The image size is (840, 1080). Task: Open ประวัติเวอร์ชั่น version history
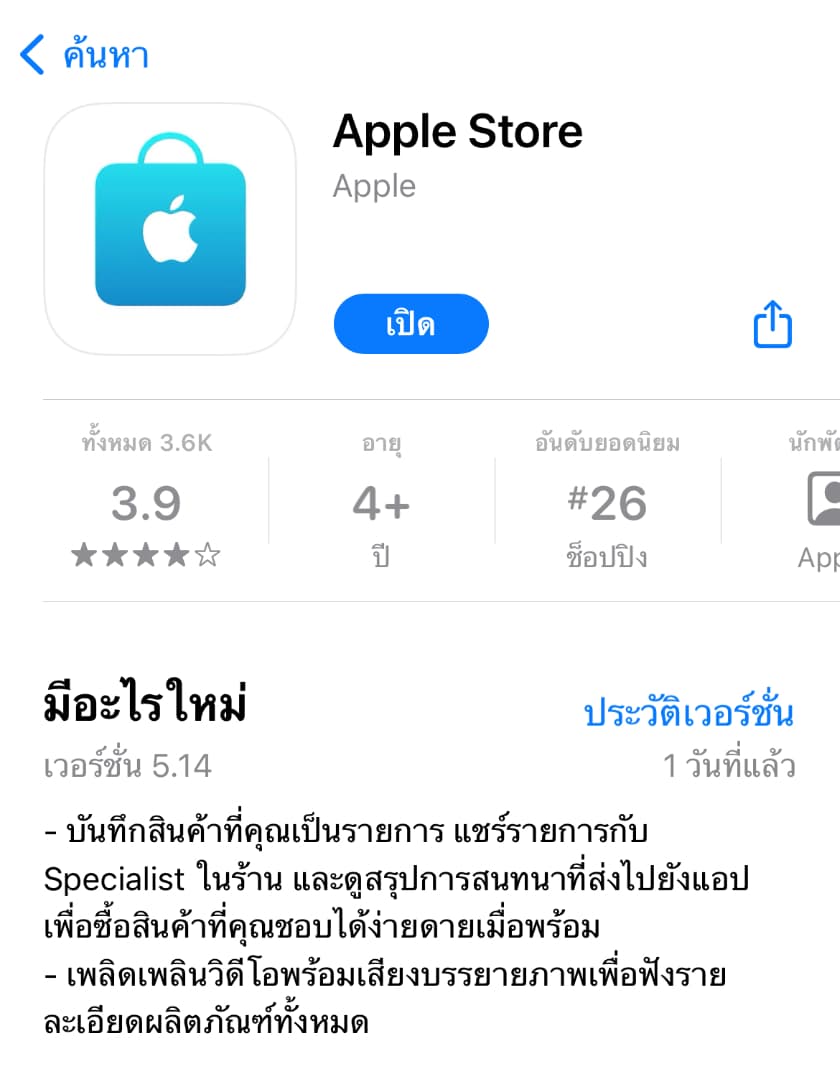click(688, 713)
